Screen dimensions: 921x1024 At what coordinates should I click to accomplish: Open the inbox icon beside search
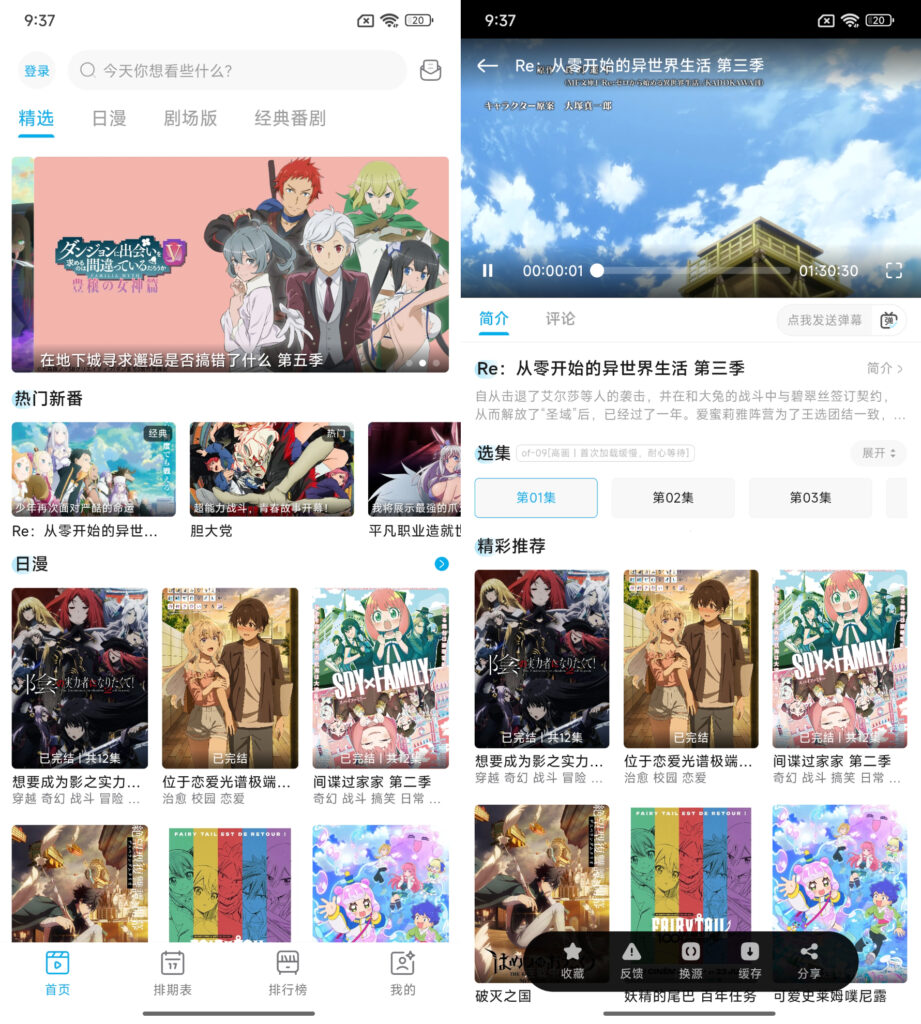point(430,71)
